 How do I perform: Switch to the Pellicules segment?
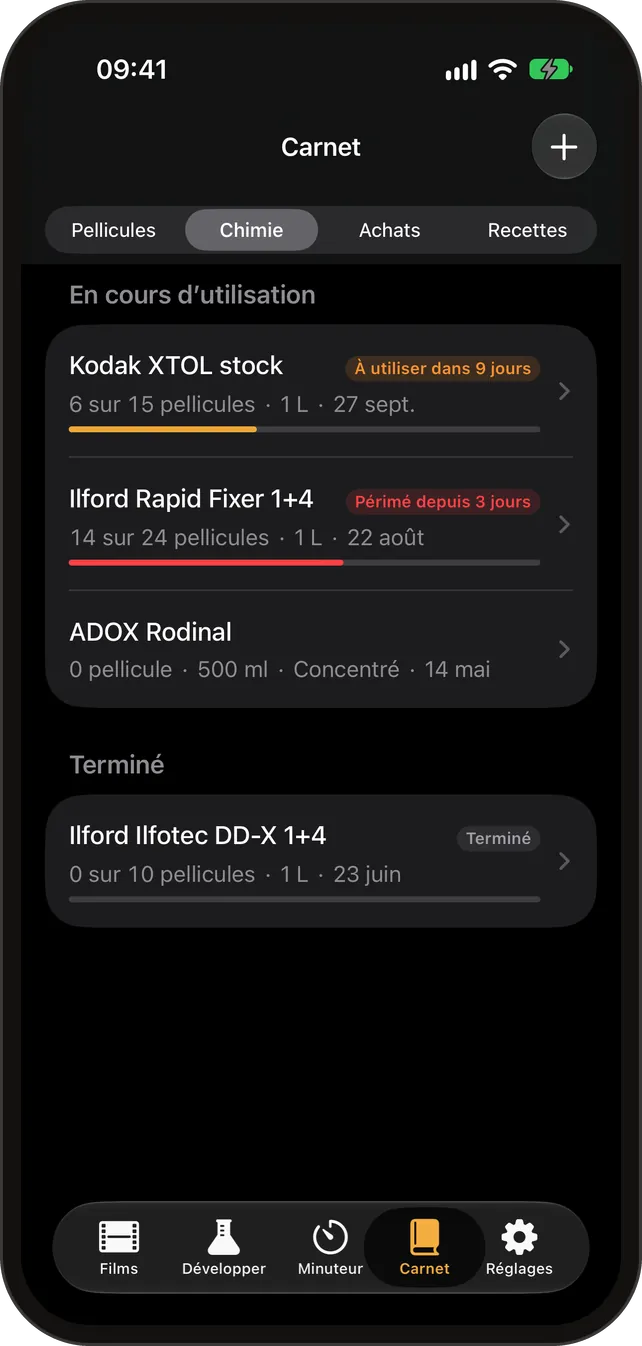[114, 230]
